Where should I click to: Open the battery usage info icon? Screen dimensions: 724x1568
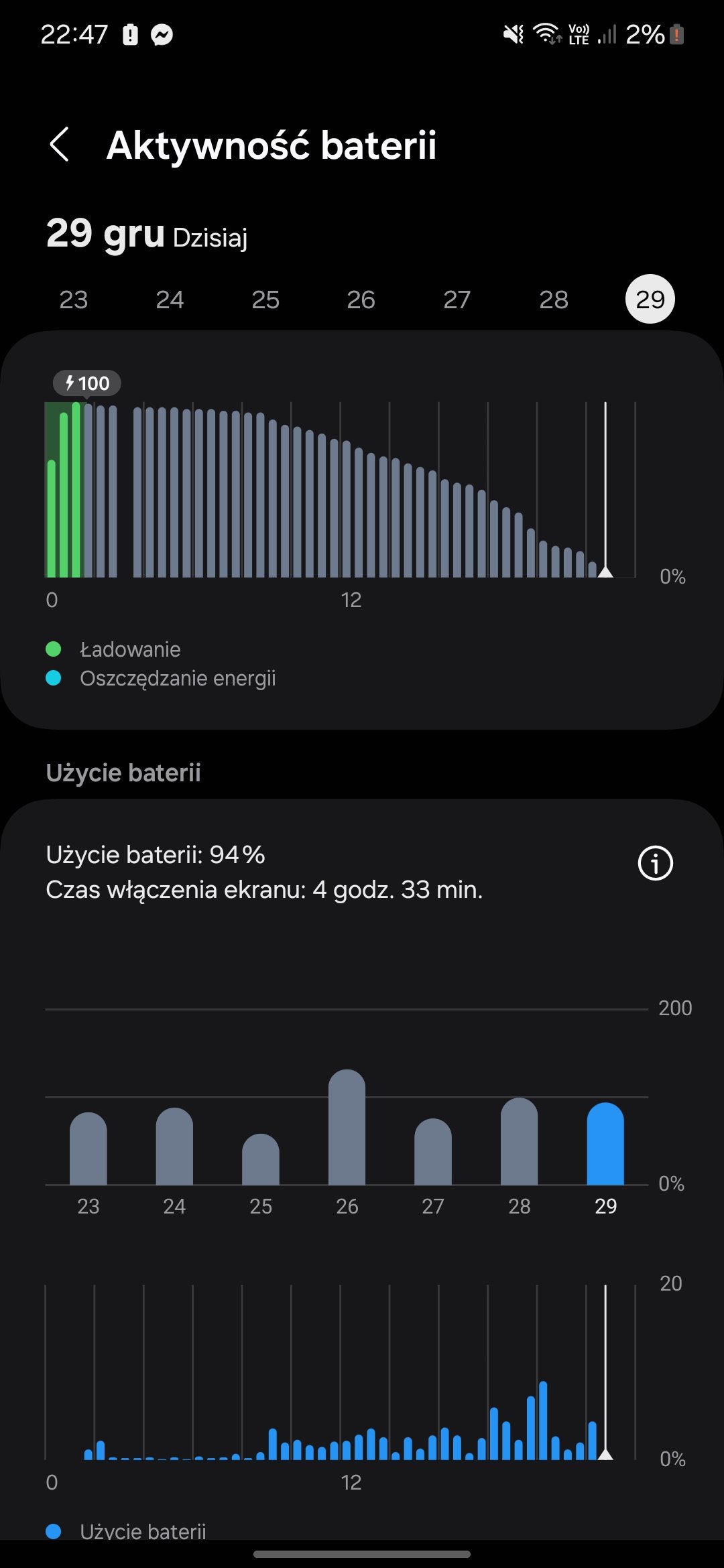pyautogui.click(x=655, y=863)
